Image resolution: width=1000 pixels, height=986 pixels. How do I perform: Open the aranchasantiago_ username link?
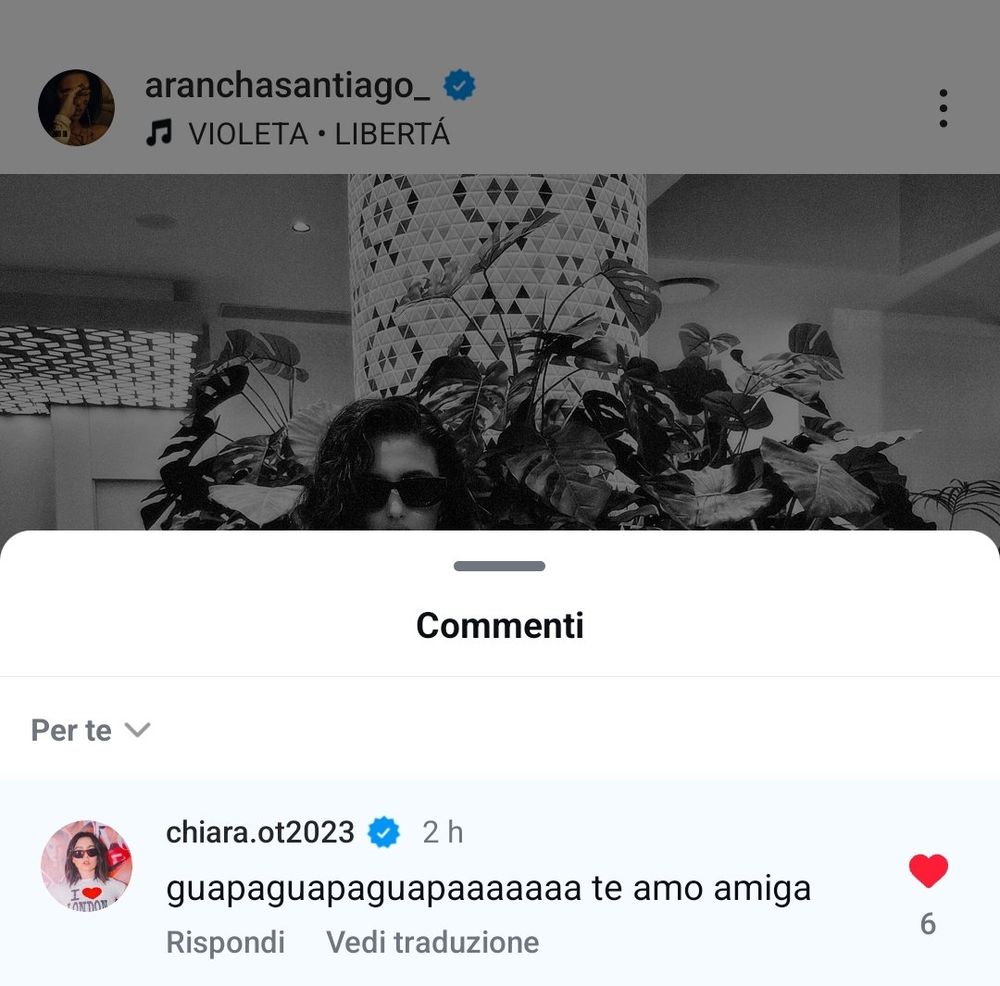(287, 86)
